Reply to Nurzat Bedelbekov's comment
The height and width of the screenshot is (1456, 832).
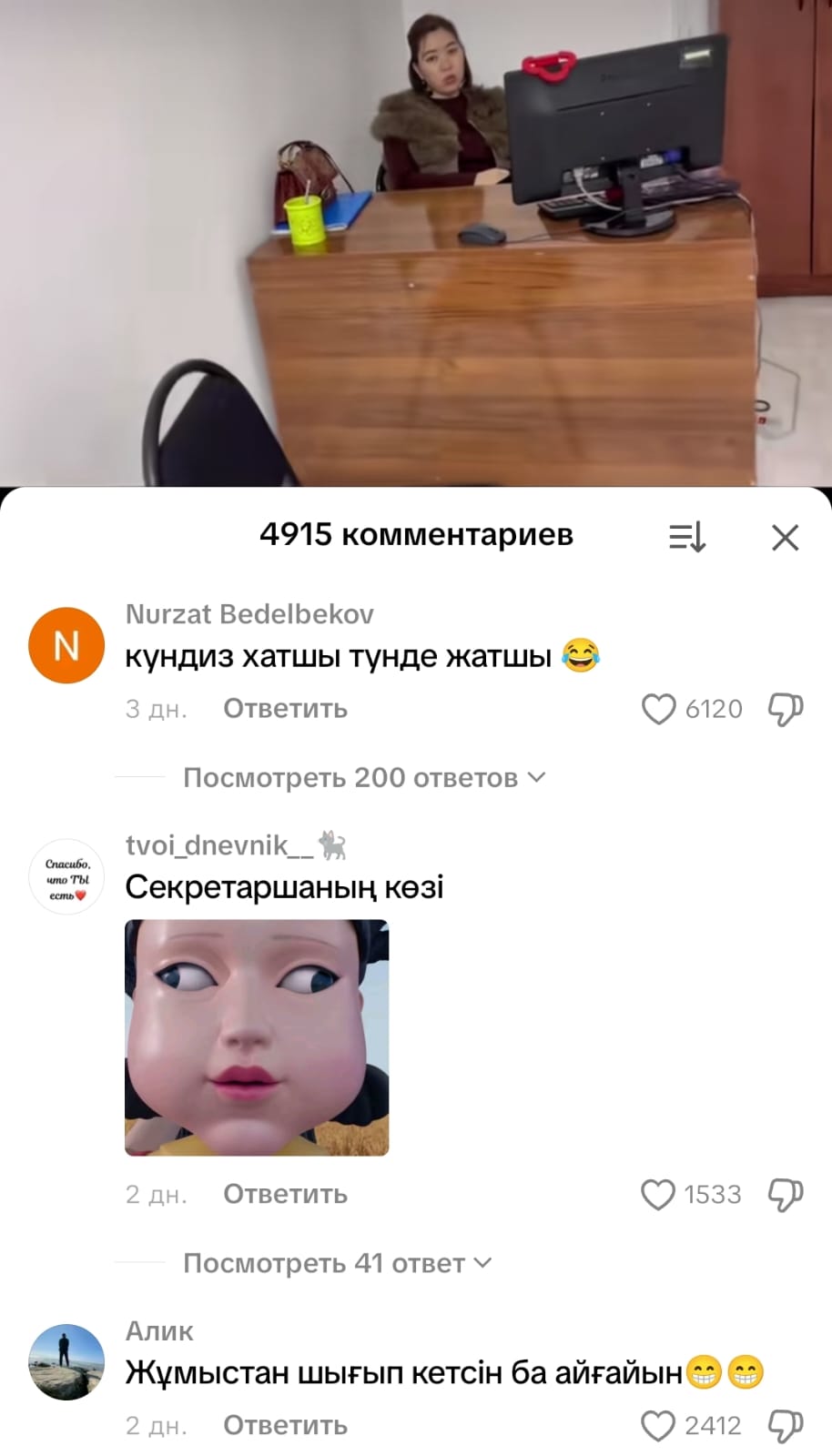[x=285, y=709]
